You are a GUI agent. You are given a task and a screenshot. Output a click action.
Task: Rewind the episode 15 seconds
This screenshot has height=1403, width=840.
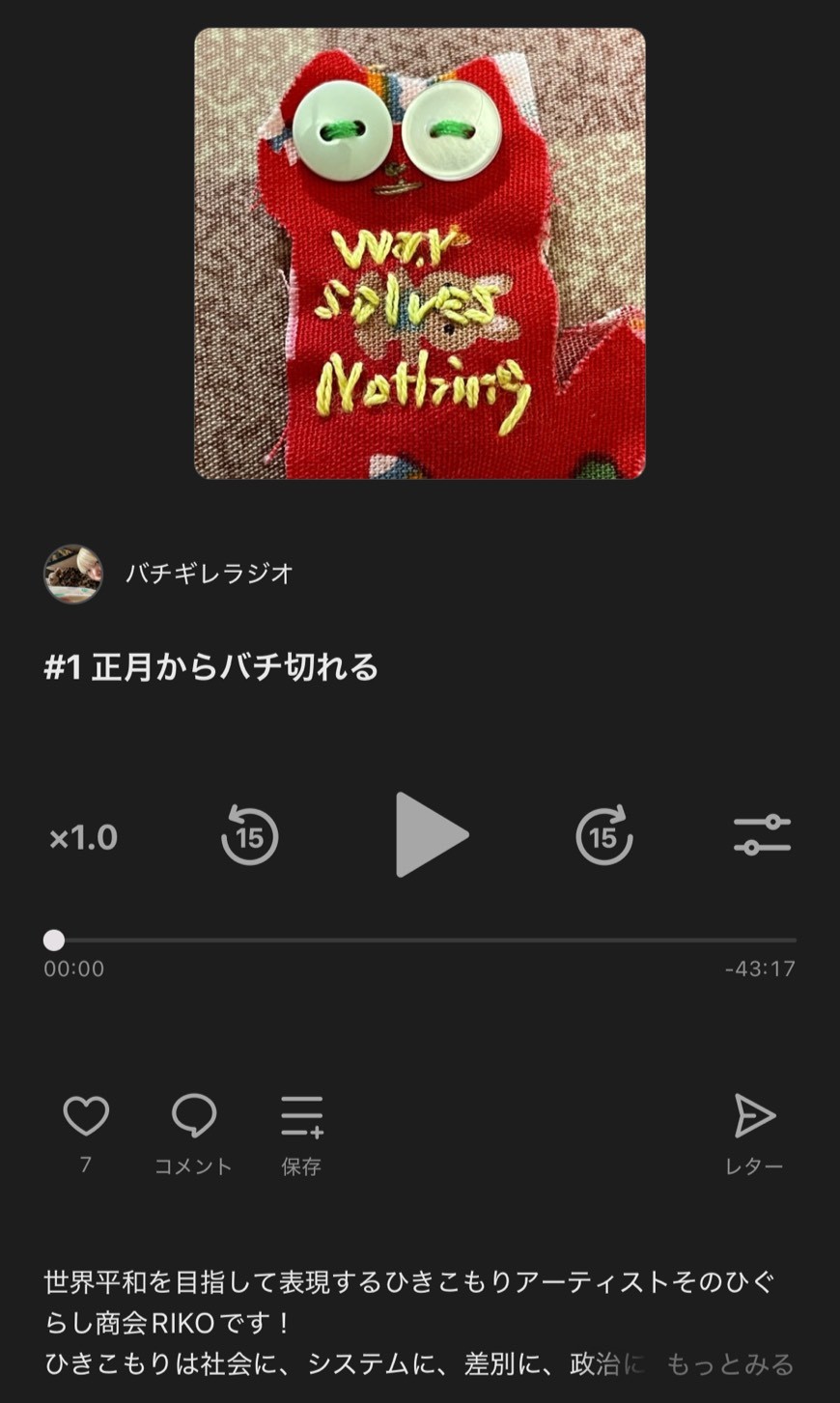250,836
